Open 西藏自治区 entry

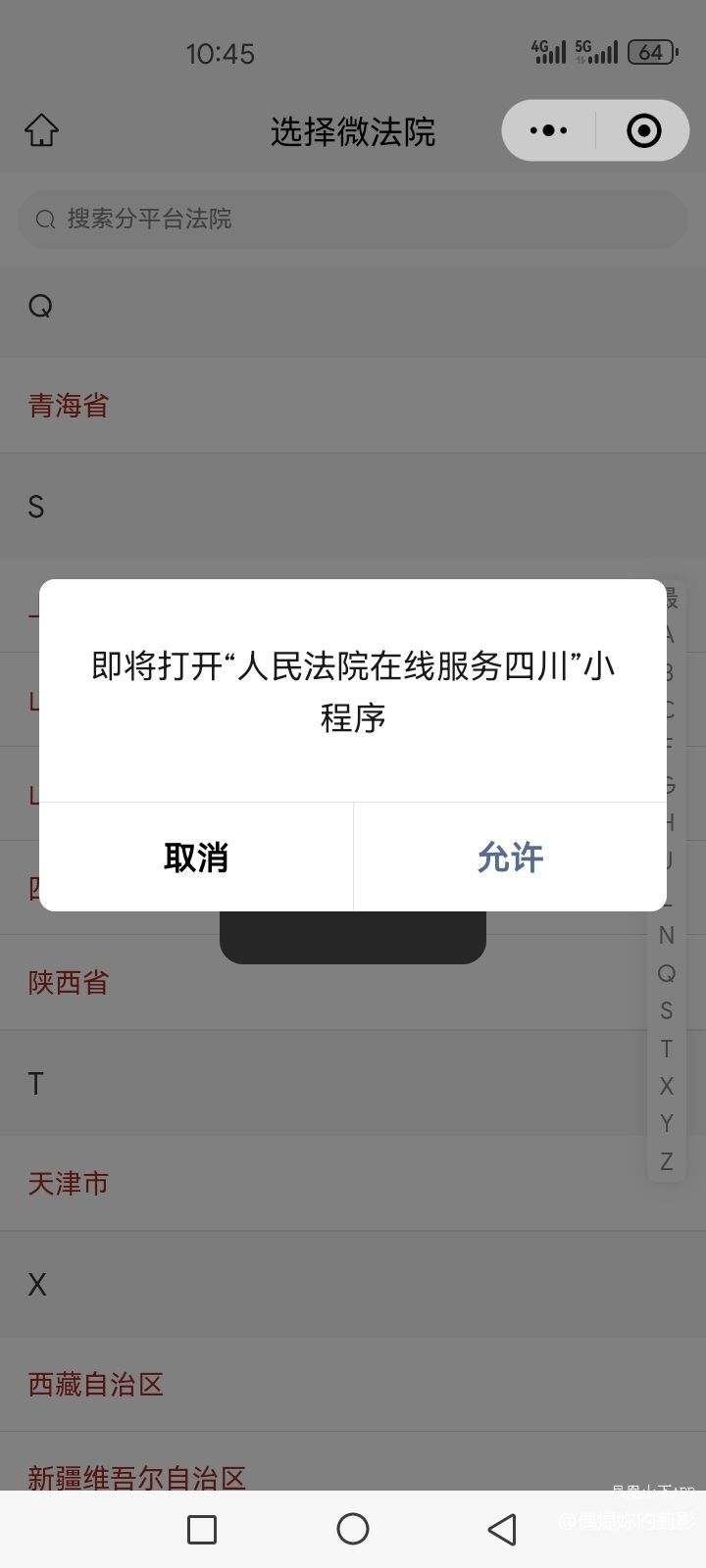(x=96, y=1384)
